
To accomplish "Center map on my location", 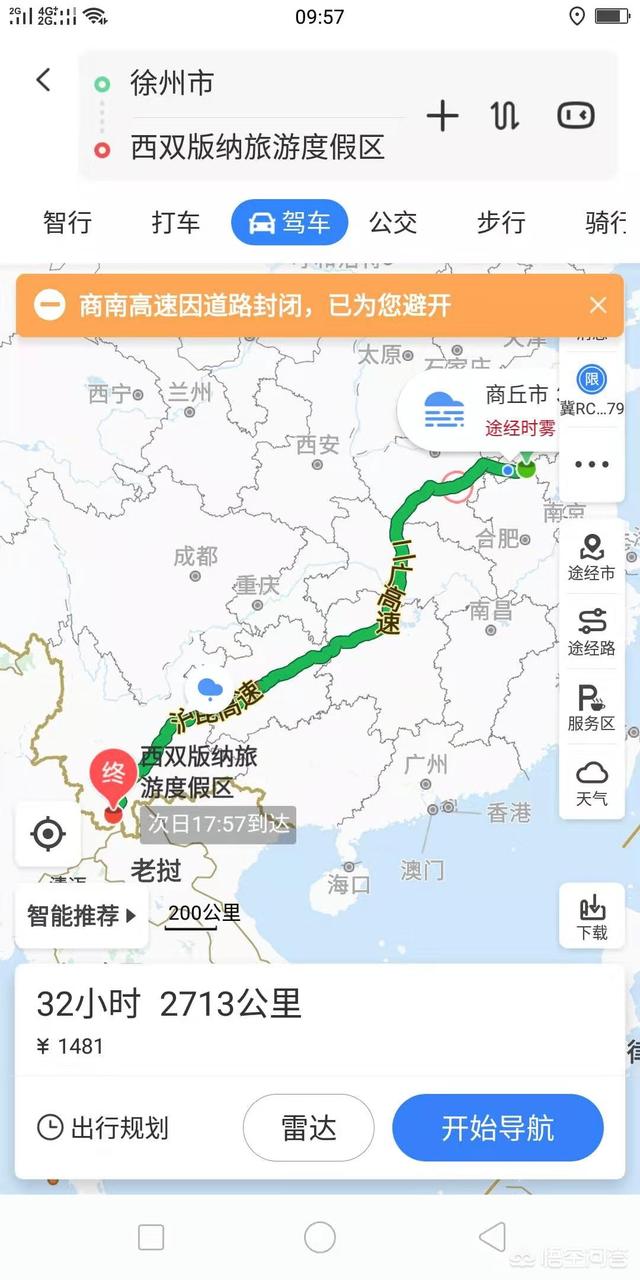I will pos(48,832).
